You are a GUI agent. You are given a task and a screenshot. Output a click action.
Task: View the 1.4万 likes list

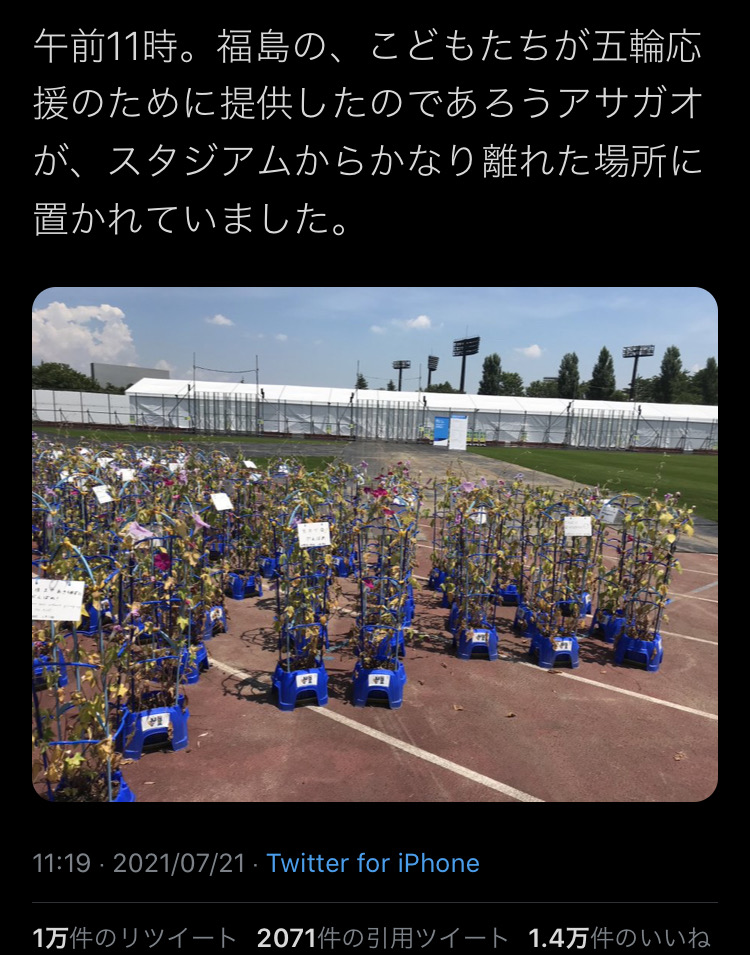click(x=619, y=938)
